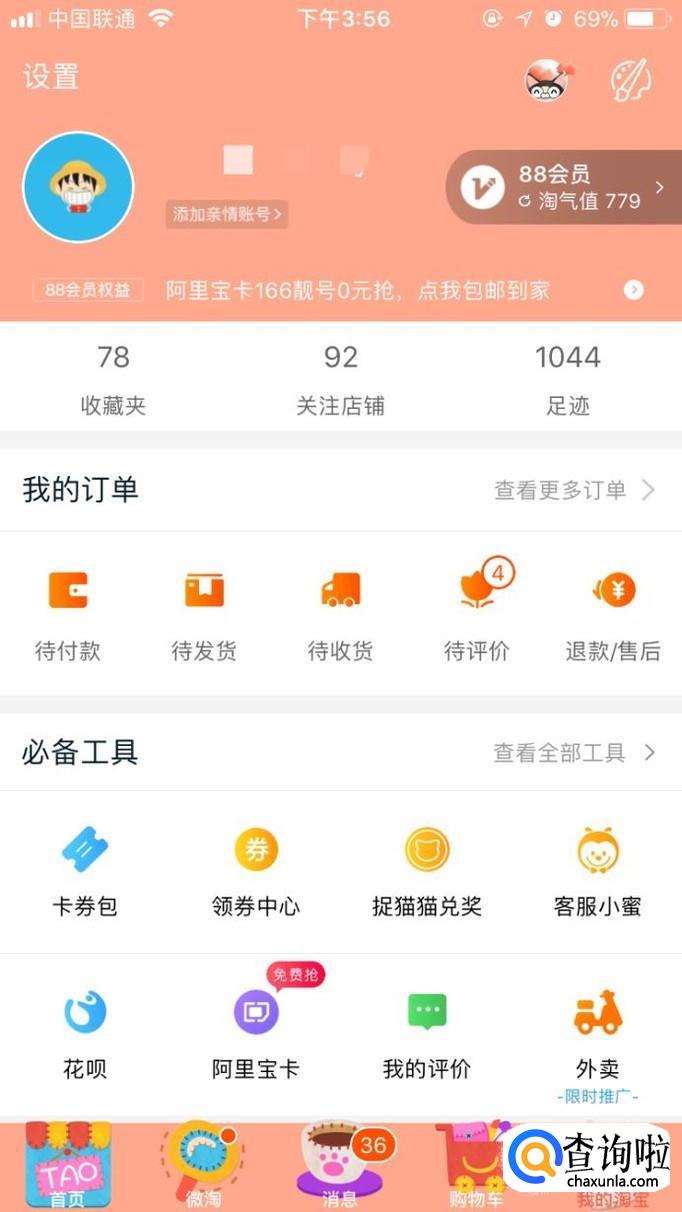Tap 查看全部工具
The width and height of the screenshot is (682, 1212).
(x=574, y=753)
